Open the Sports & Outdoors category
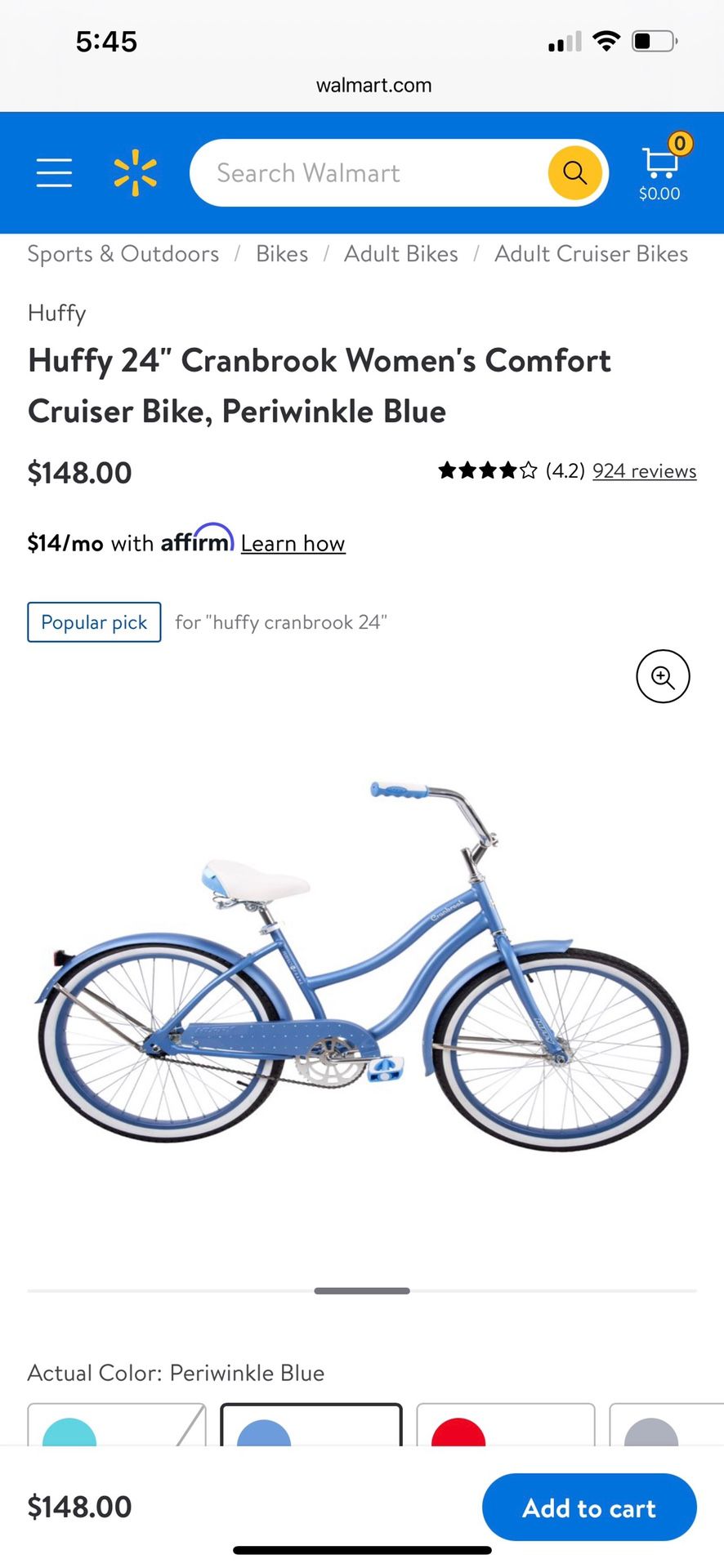This screenshot has height=1568, width=724. click(x=123, y=254)
